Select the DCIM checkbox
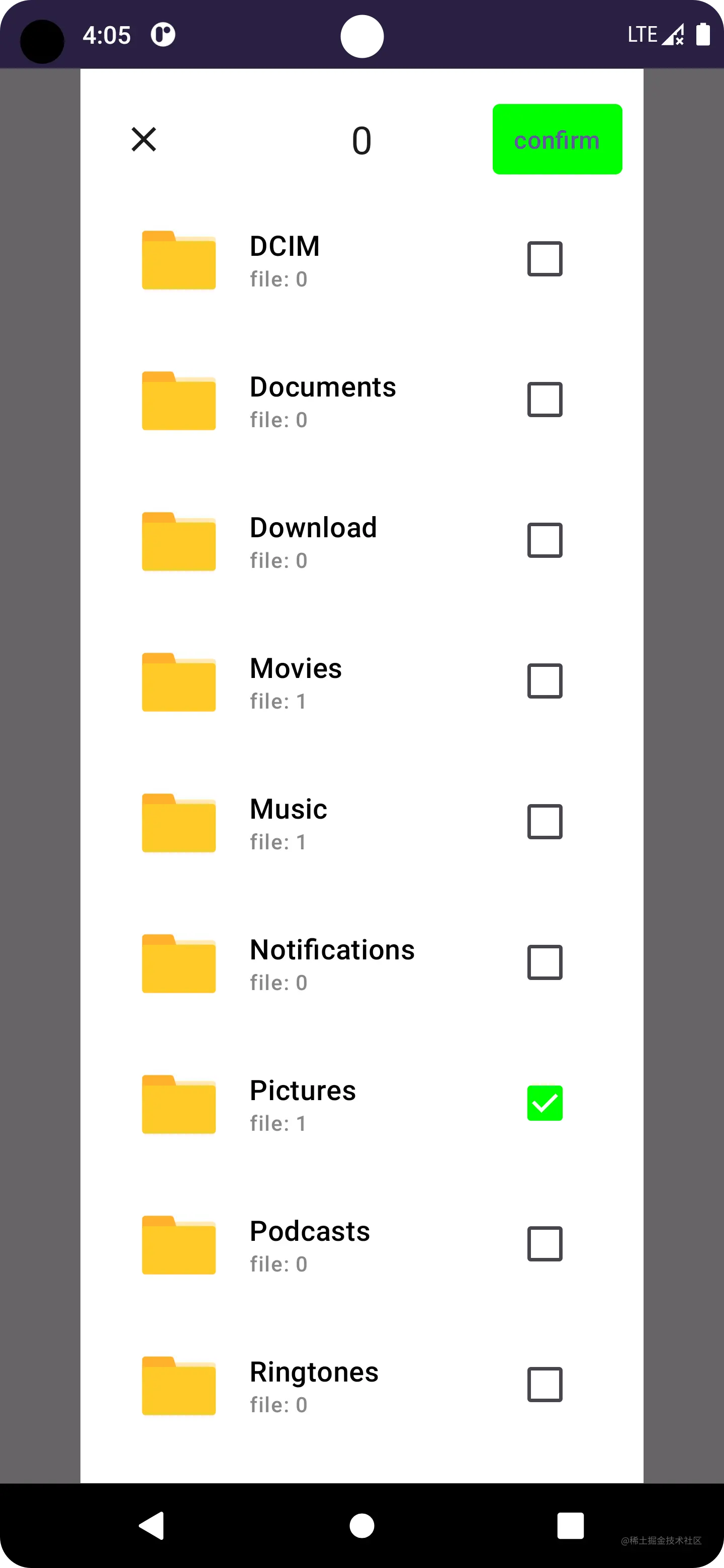 [x=545, y=259]
